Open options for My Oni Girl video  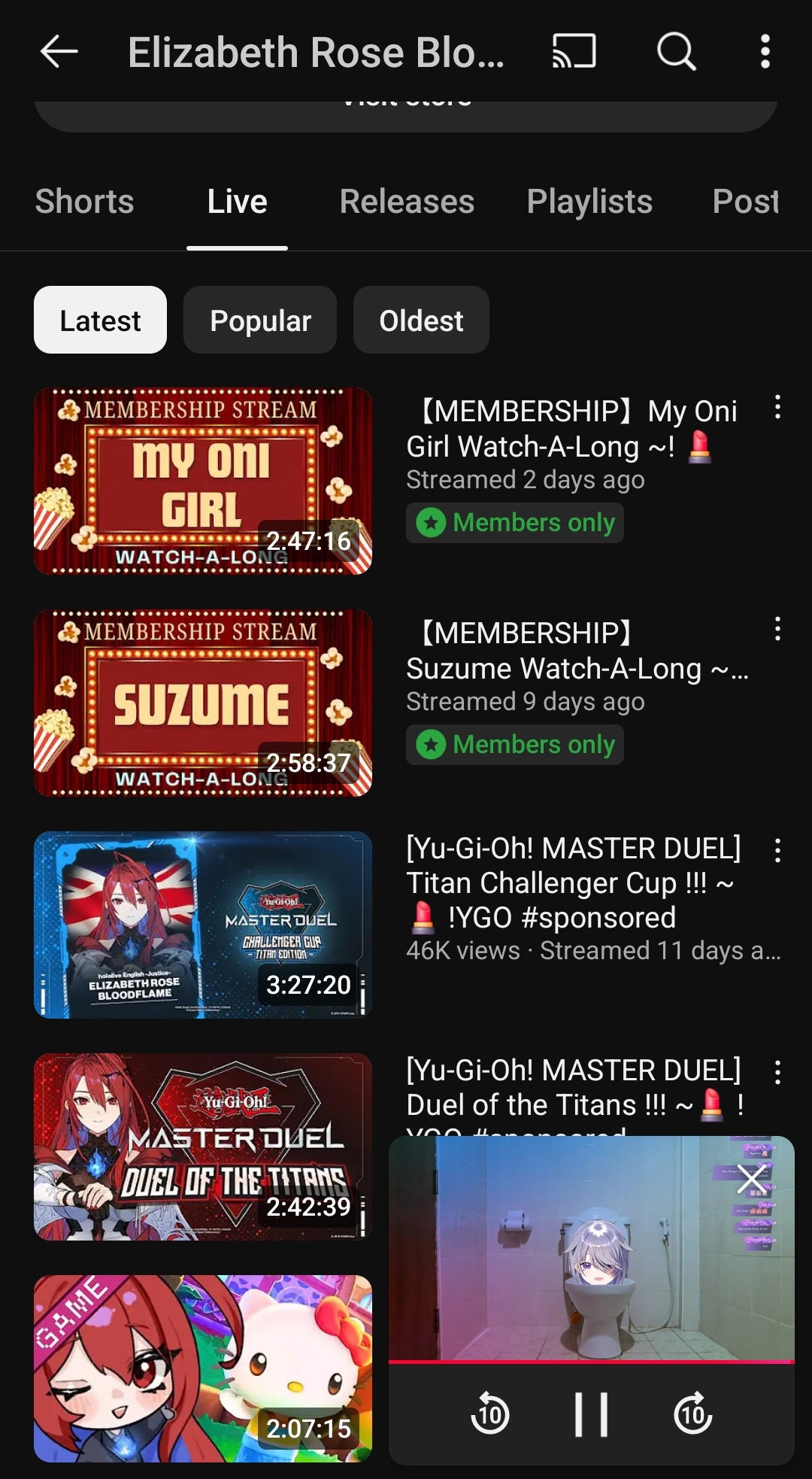pyautogui.click(x=777, y=408)
